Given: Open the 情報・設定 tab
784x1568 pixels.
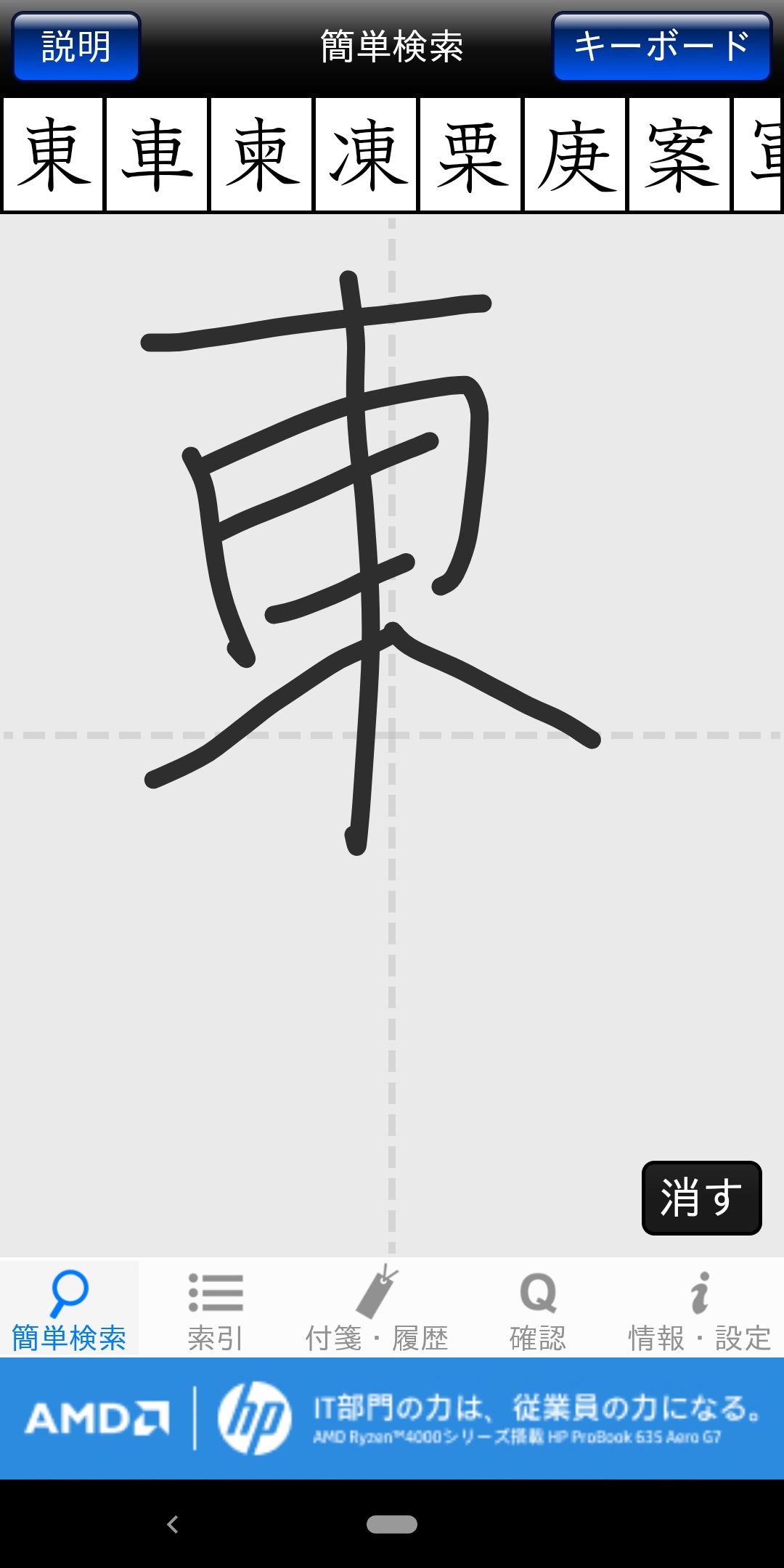Looking at the screenshot, I should pos(699,1308).
